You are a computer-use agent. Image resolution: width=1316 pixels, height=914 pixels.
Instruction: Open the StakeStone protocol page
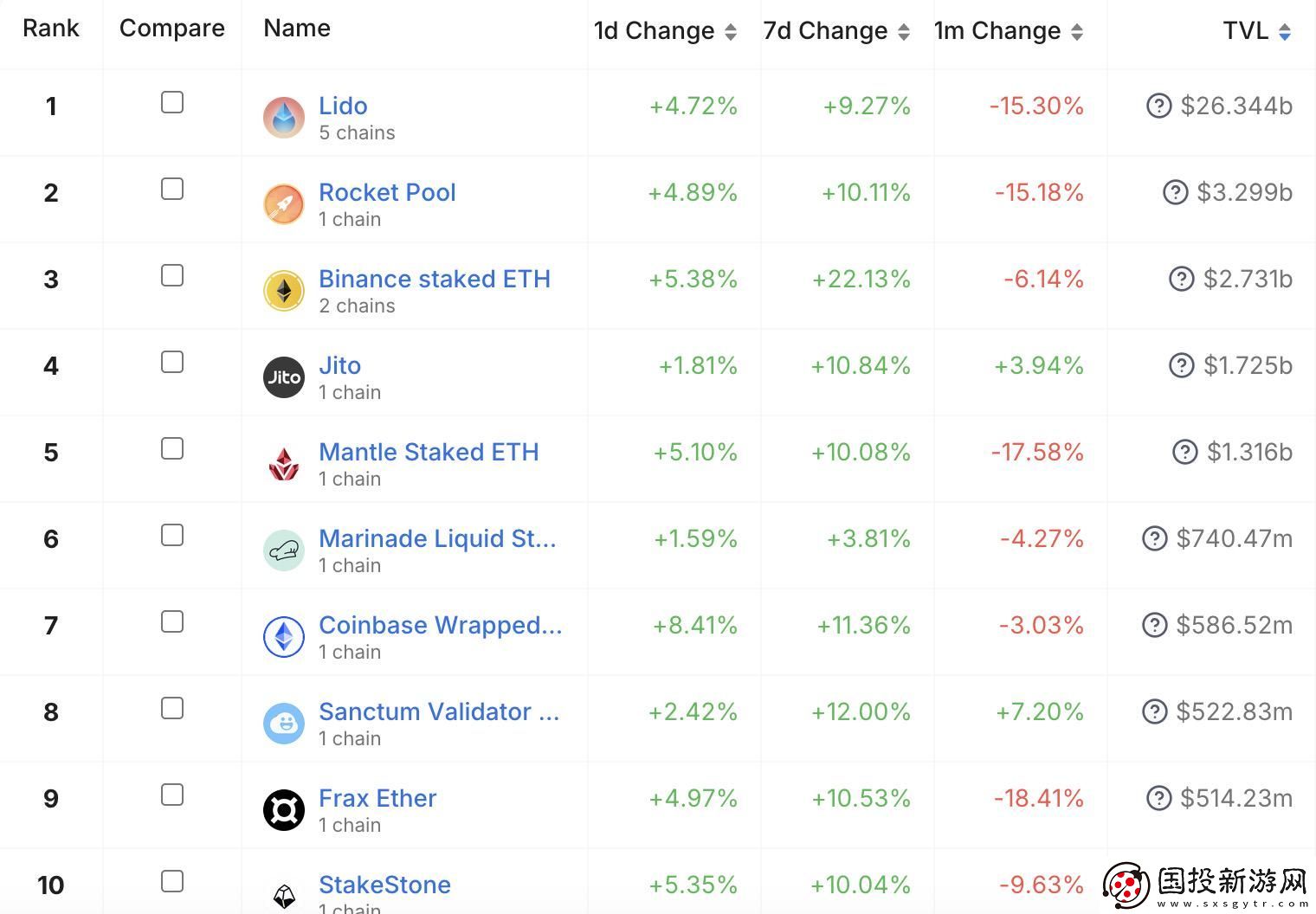point(384,885)
